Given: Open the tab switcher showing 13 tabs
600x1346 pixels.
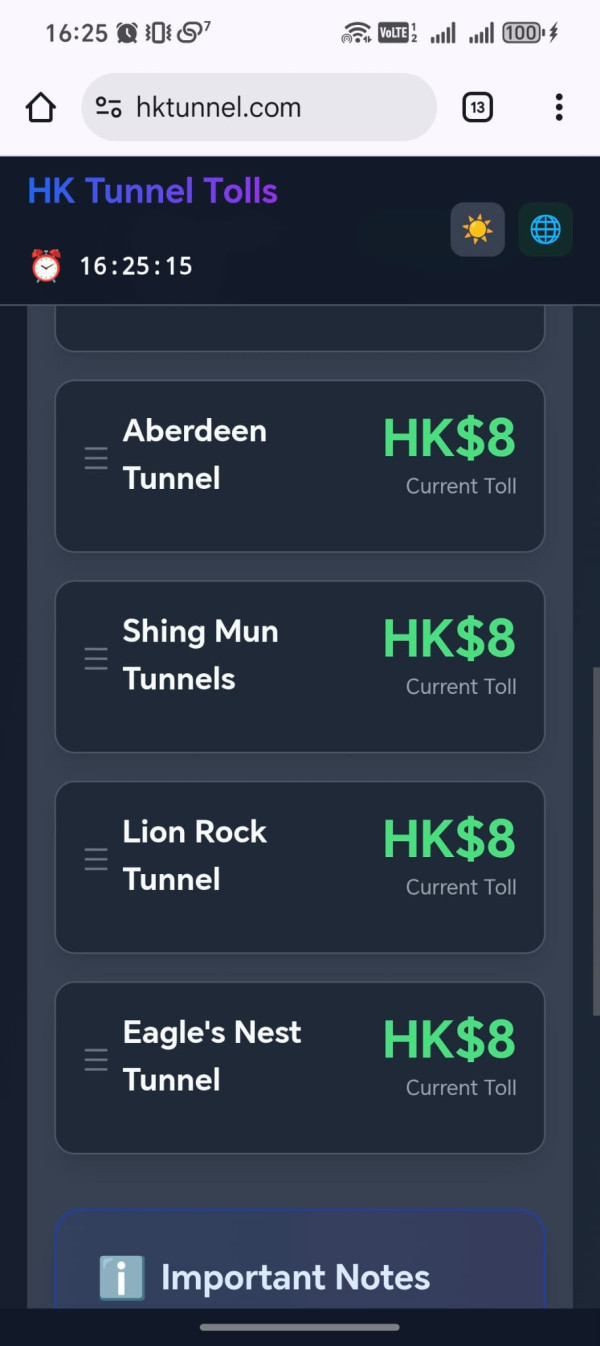Looking at the screenshot, I should [x=478, y=107].
